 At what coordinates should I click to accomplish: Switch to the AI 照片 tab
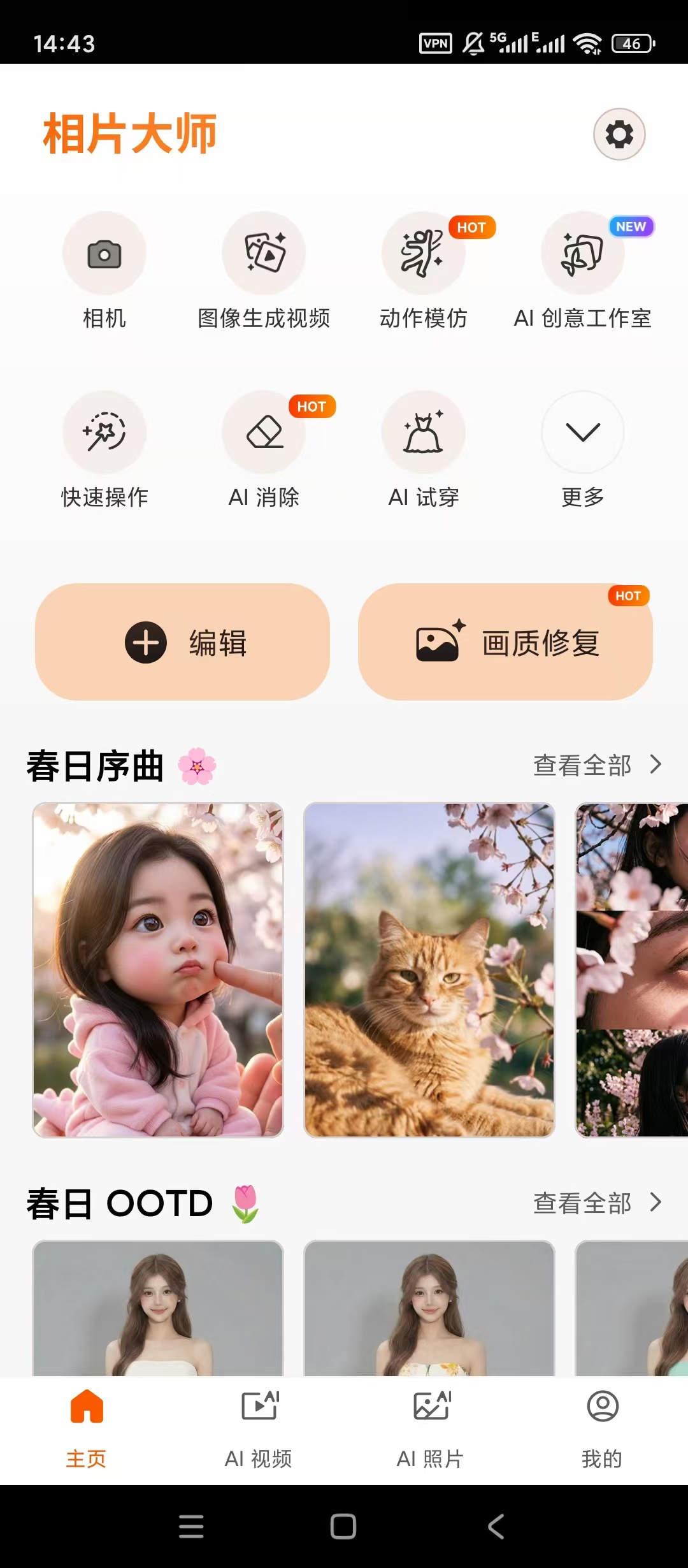tap(431, 1428)
